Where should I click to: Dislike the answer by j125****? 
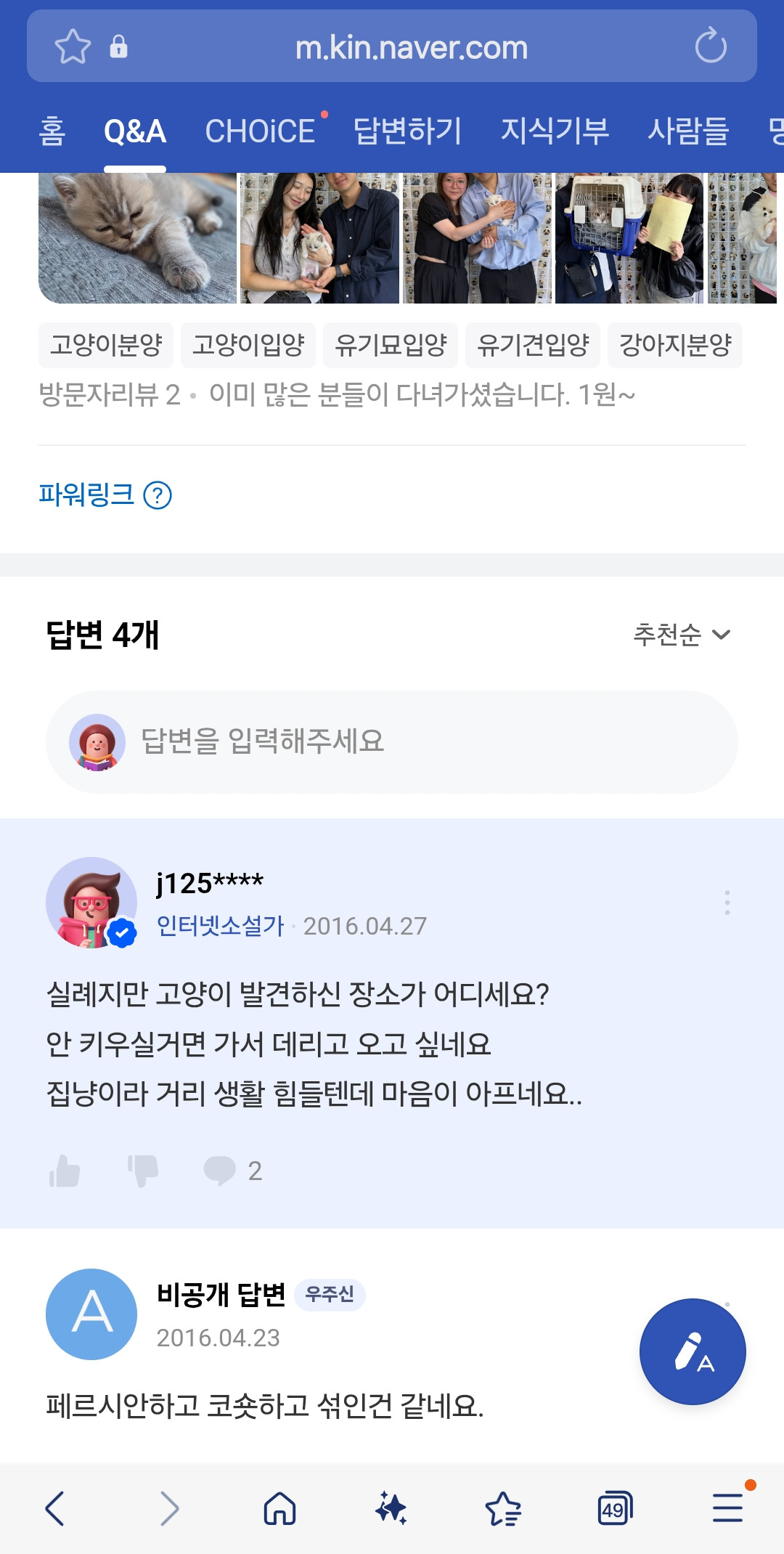[x=143, y=1171]
